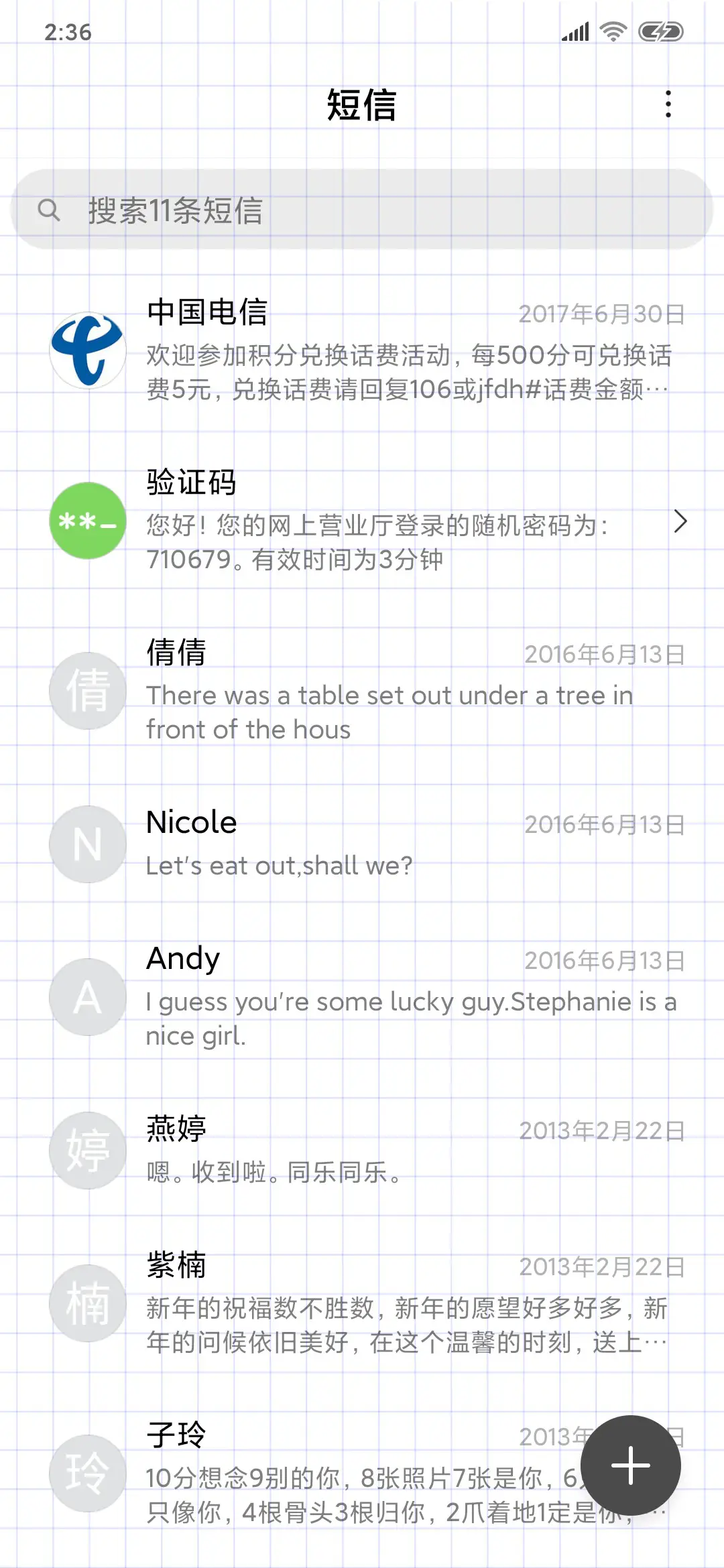Tap Nicole's circular avatar with letter N
This screenshot has width=724, height=1568.
coord(87,844)
